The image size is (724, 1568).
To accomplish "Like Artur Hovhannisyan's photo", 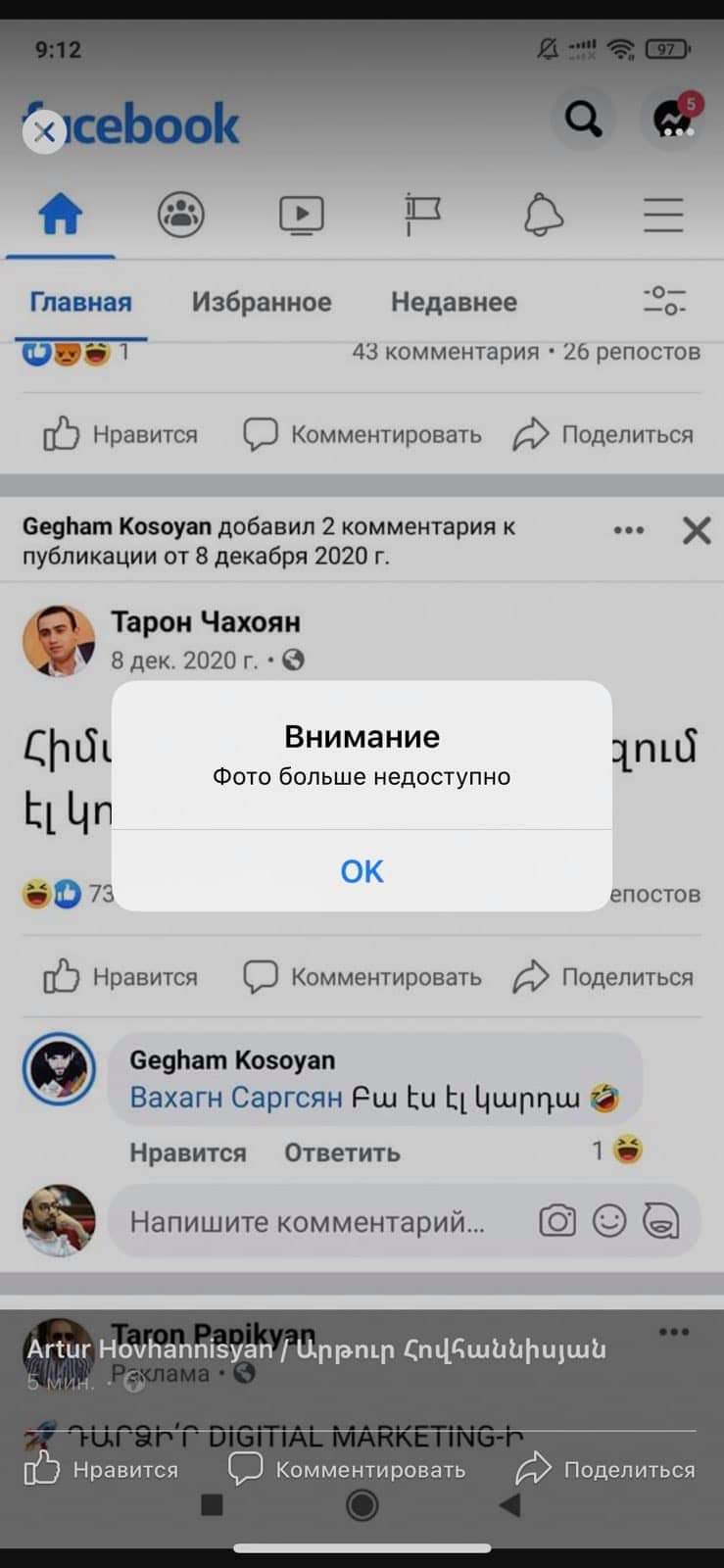I will (x=101, y=1469).
